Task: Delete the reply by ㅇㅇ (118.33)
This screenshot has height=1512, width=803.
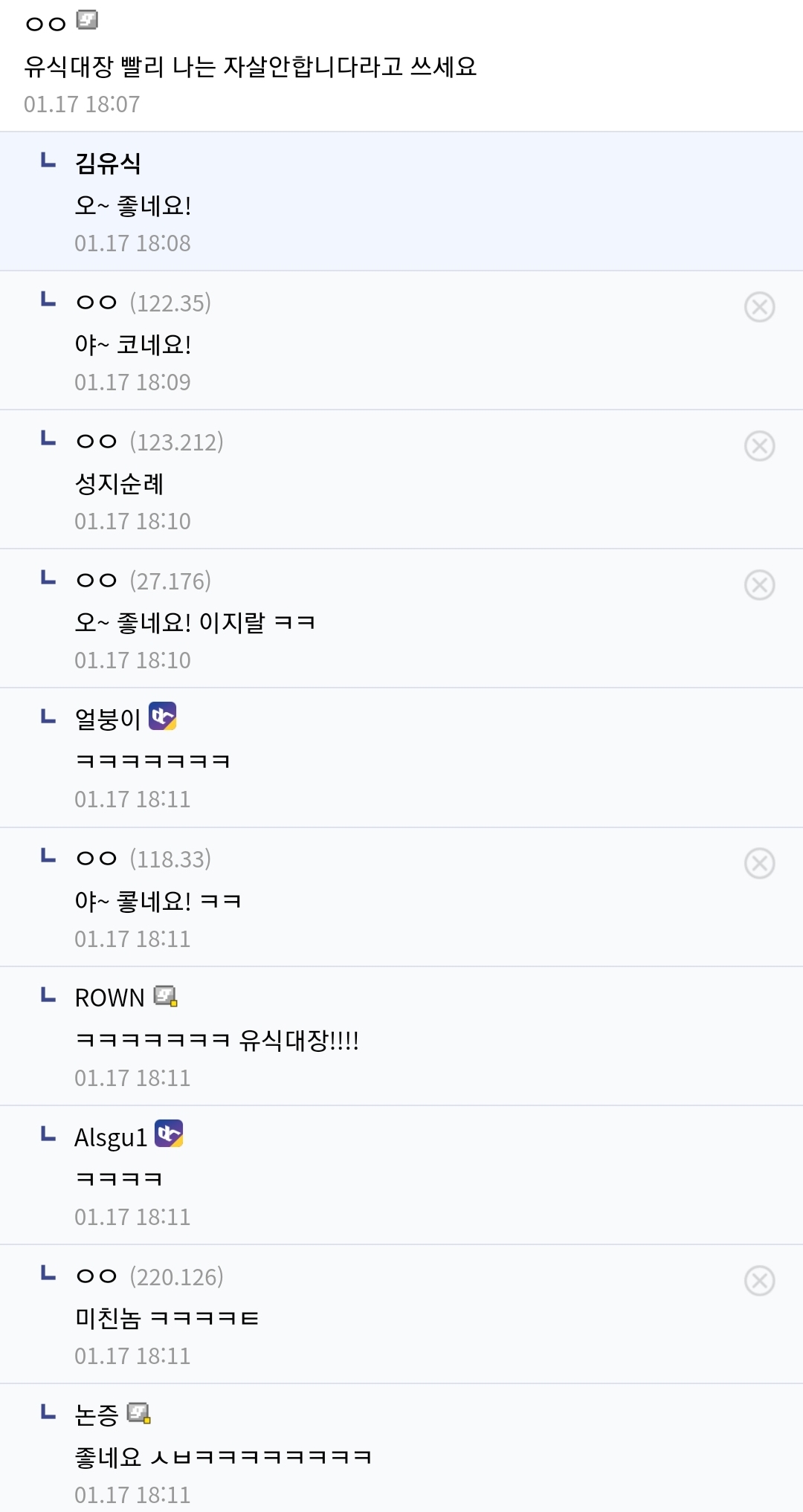Action: [x=759, y=863]
